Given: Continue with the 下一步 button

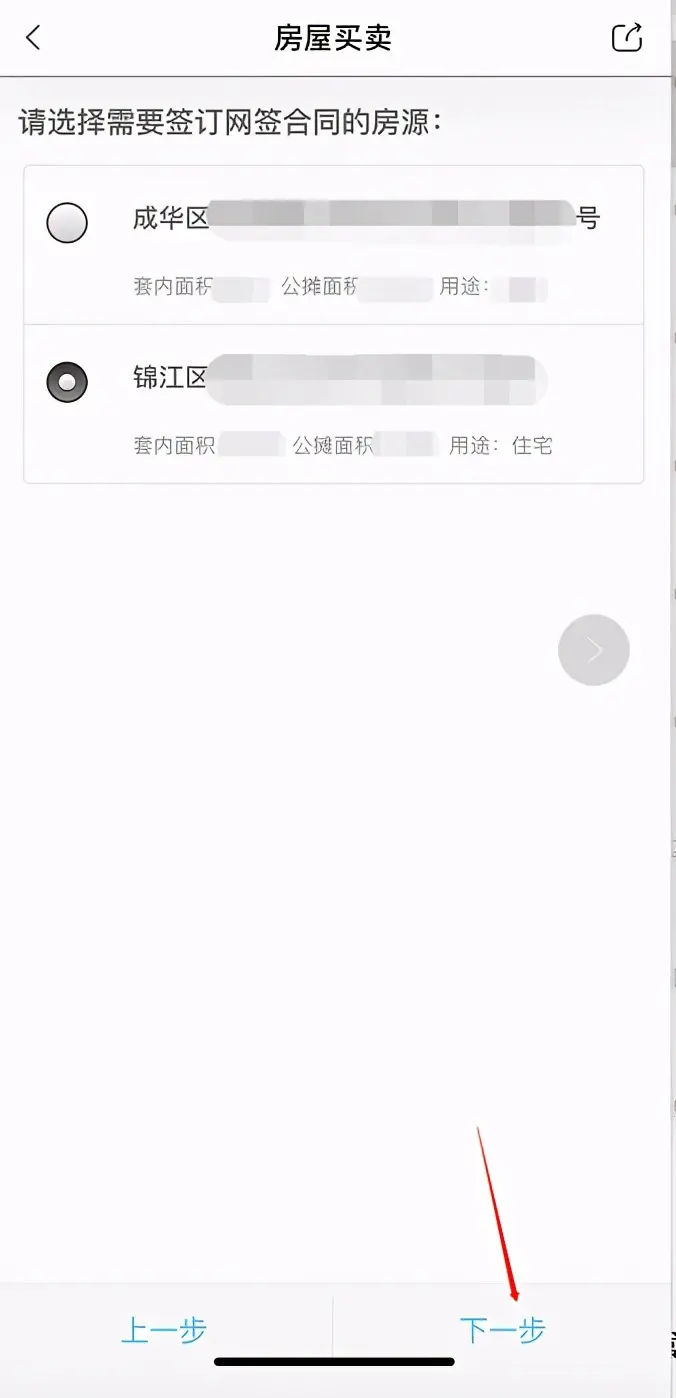Looking at the screenshot, I should click(503, 1331).
